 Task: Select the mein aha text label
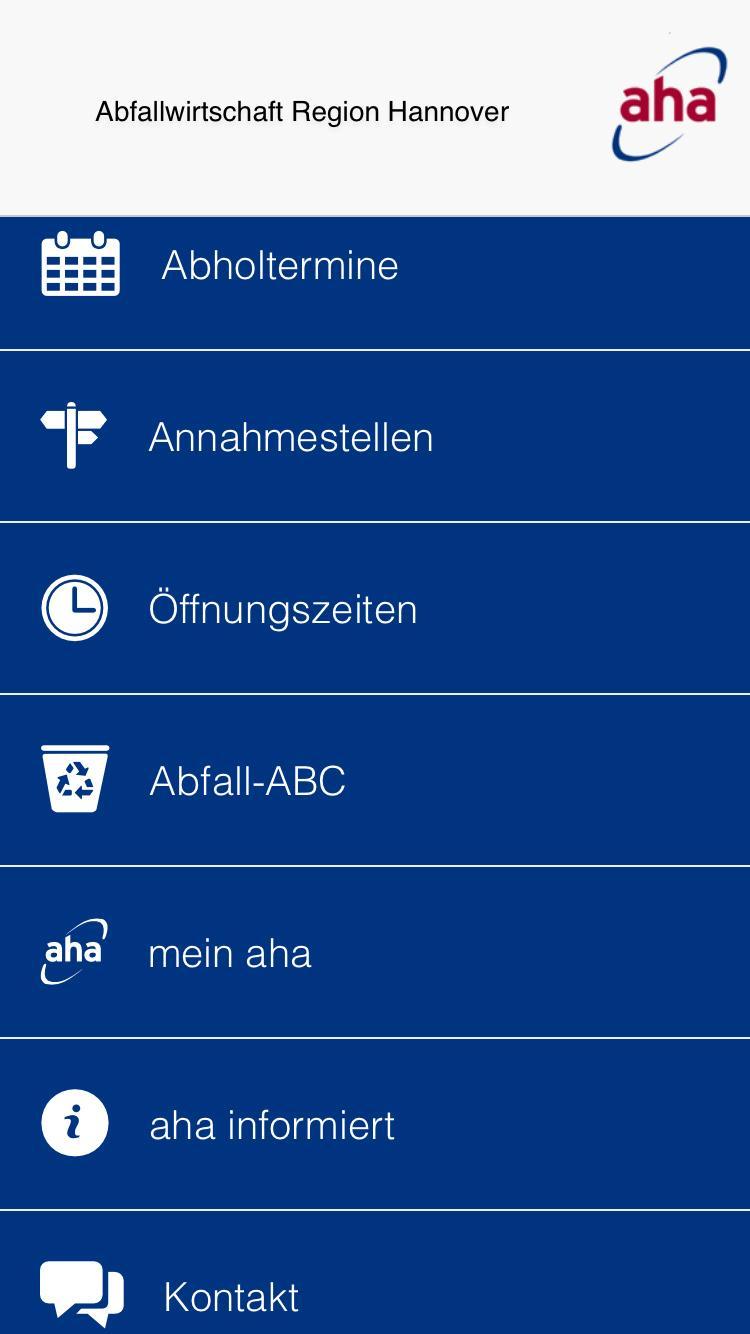coord(229,951)
